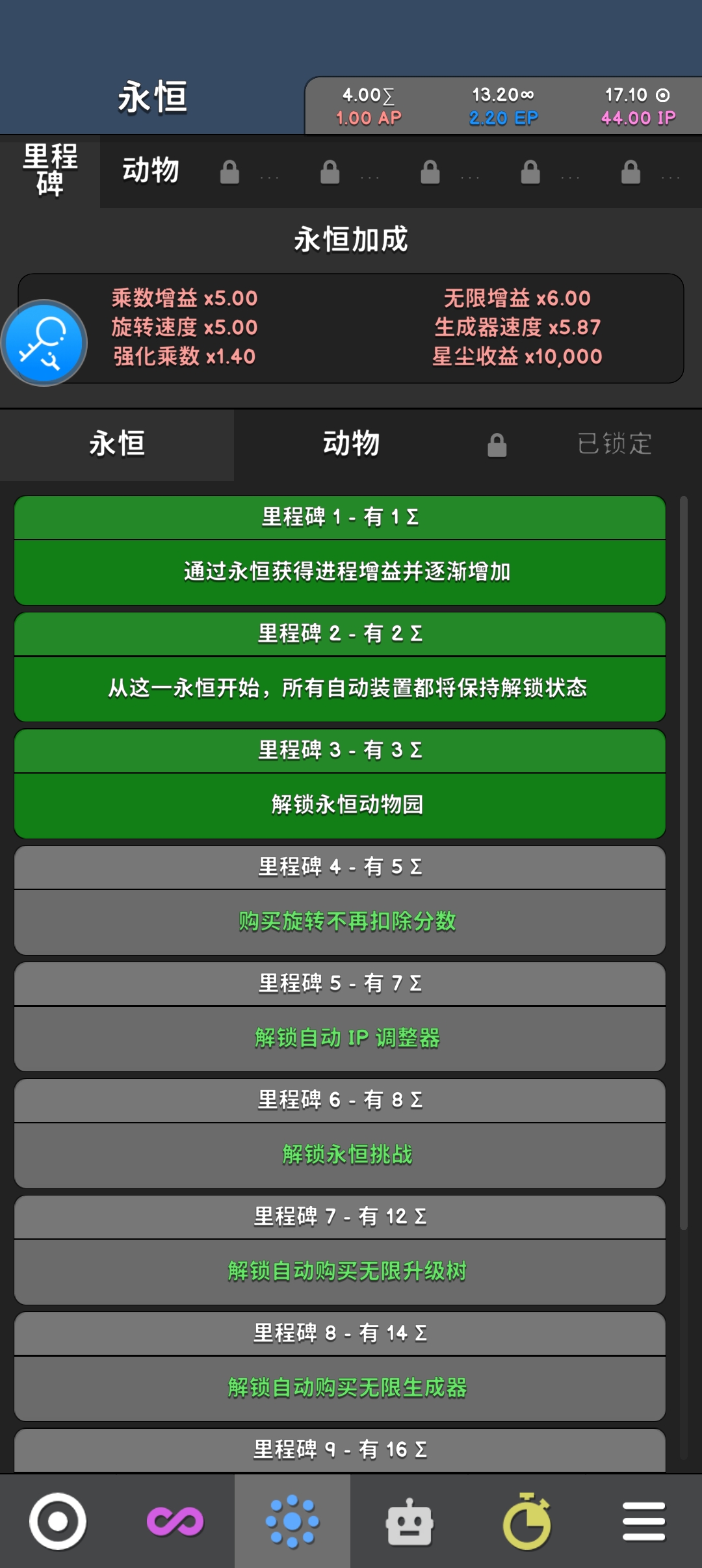Open the 动物 top tab
Image resolution: width=702 pixels, height=1568 pixels.
[x=151, y=171]
